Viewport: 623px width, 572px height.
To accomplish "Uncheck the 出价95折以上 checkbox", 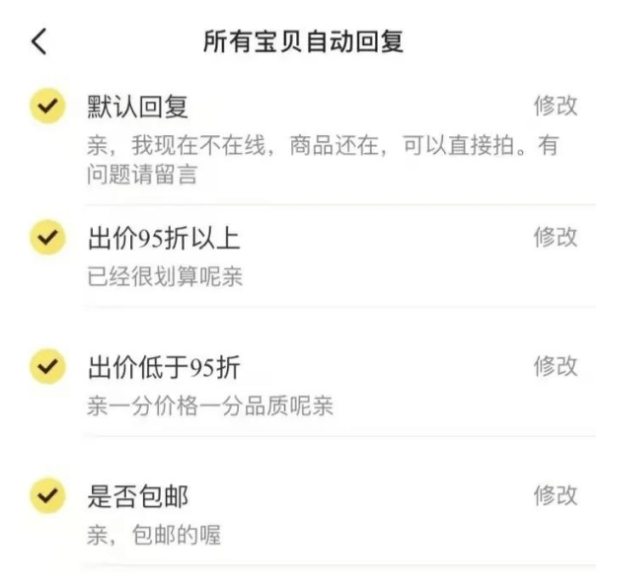I will point(48,237).
